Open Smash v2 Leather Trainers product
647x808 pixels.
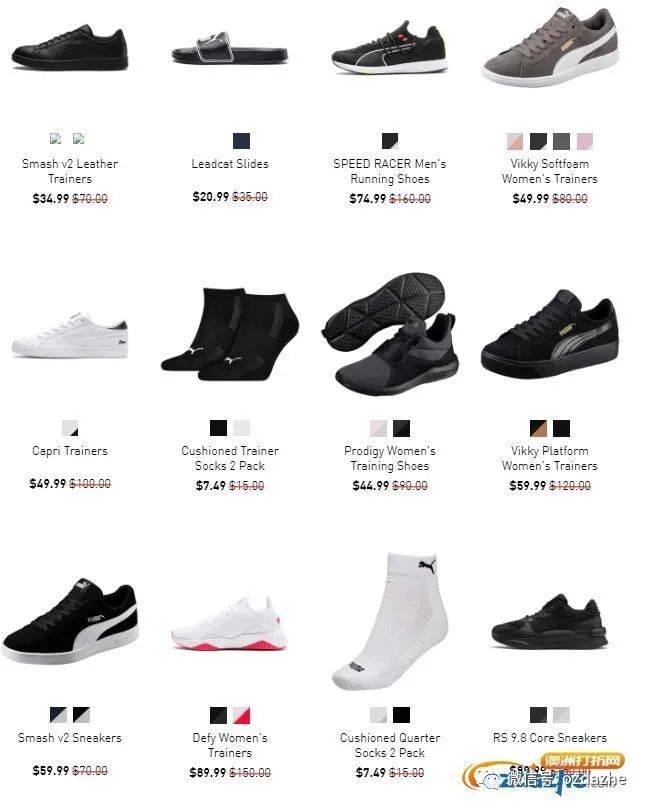(x=69, y=171)
